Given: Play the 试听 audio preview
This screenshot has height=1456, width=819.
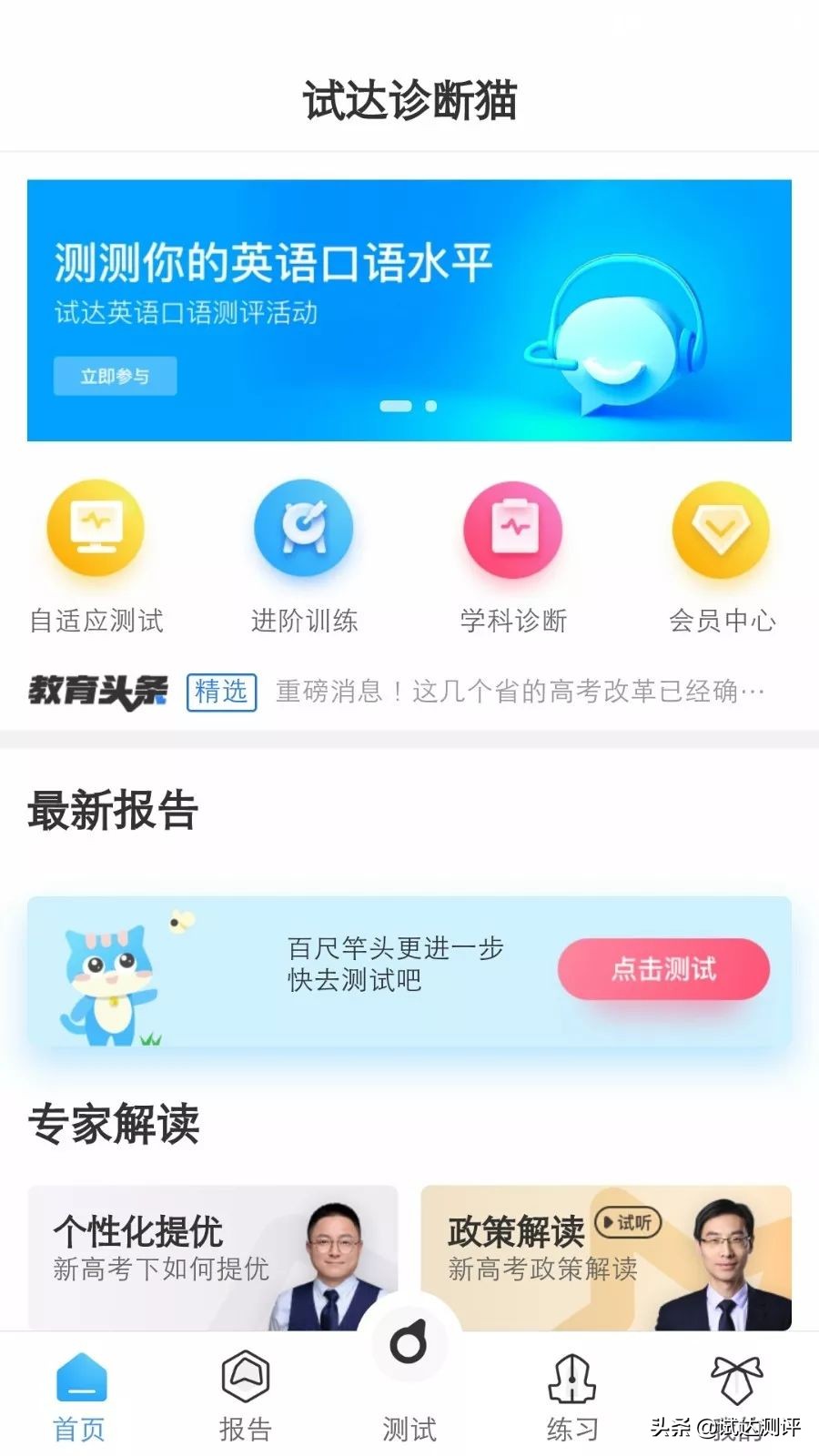Looking at the screenshot, I should click(627, 1224).
